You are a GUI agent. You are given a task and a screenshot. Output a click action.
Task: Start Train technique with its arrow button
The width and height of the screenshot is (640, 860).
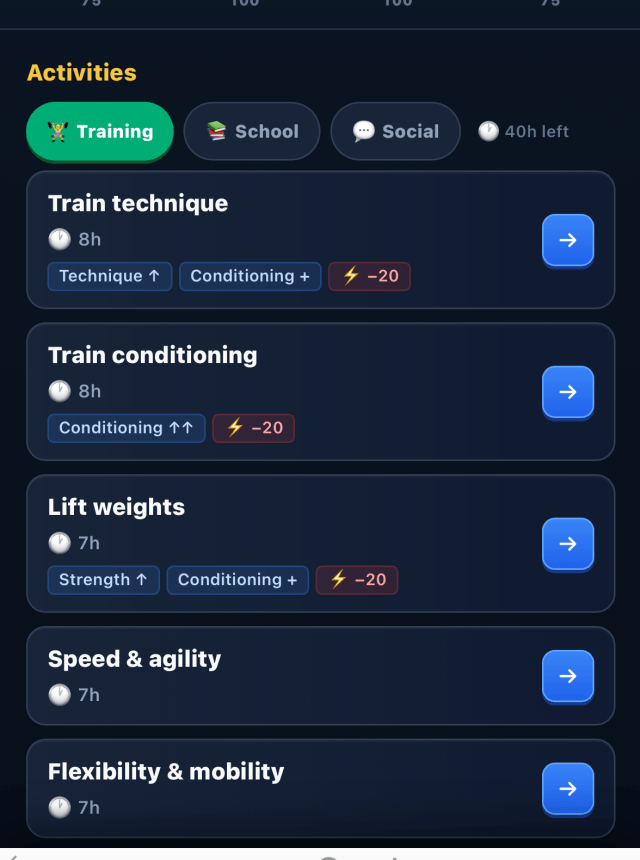[x=568, y=240]
